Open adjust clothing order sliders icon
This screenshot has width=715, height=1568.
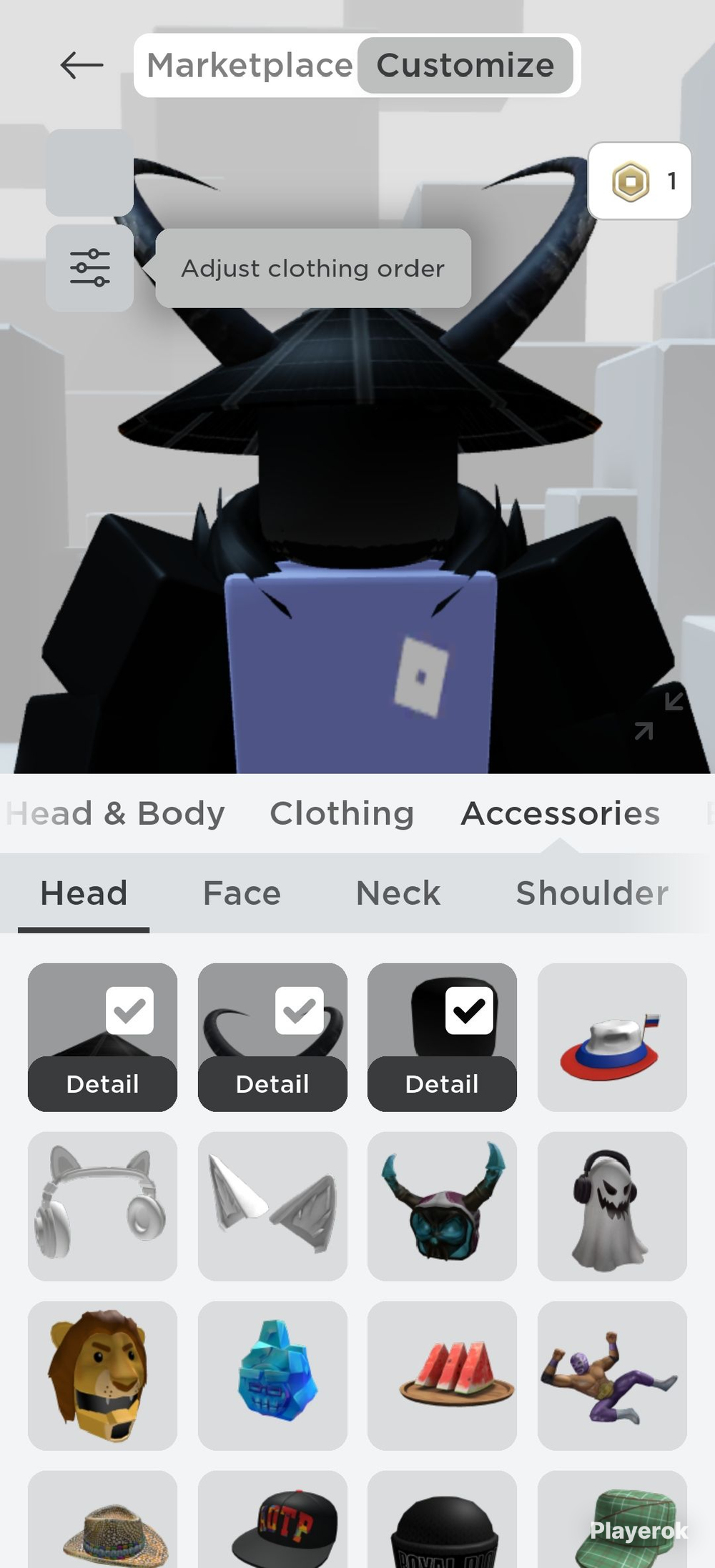click(x=90, y=268)
